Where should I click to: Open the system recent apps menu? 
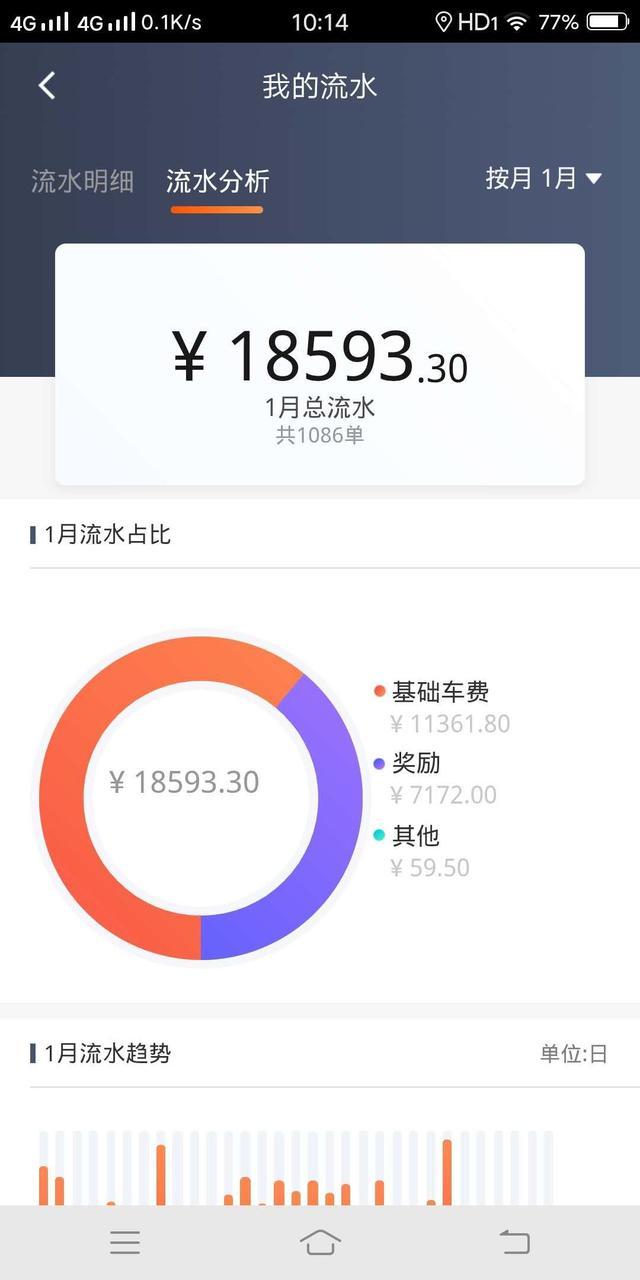coord(125,1242)
